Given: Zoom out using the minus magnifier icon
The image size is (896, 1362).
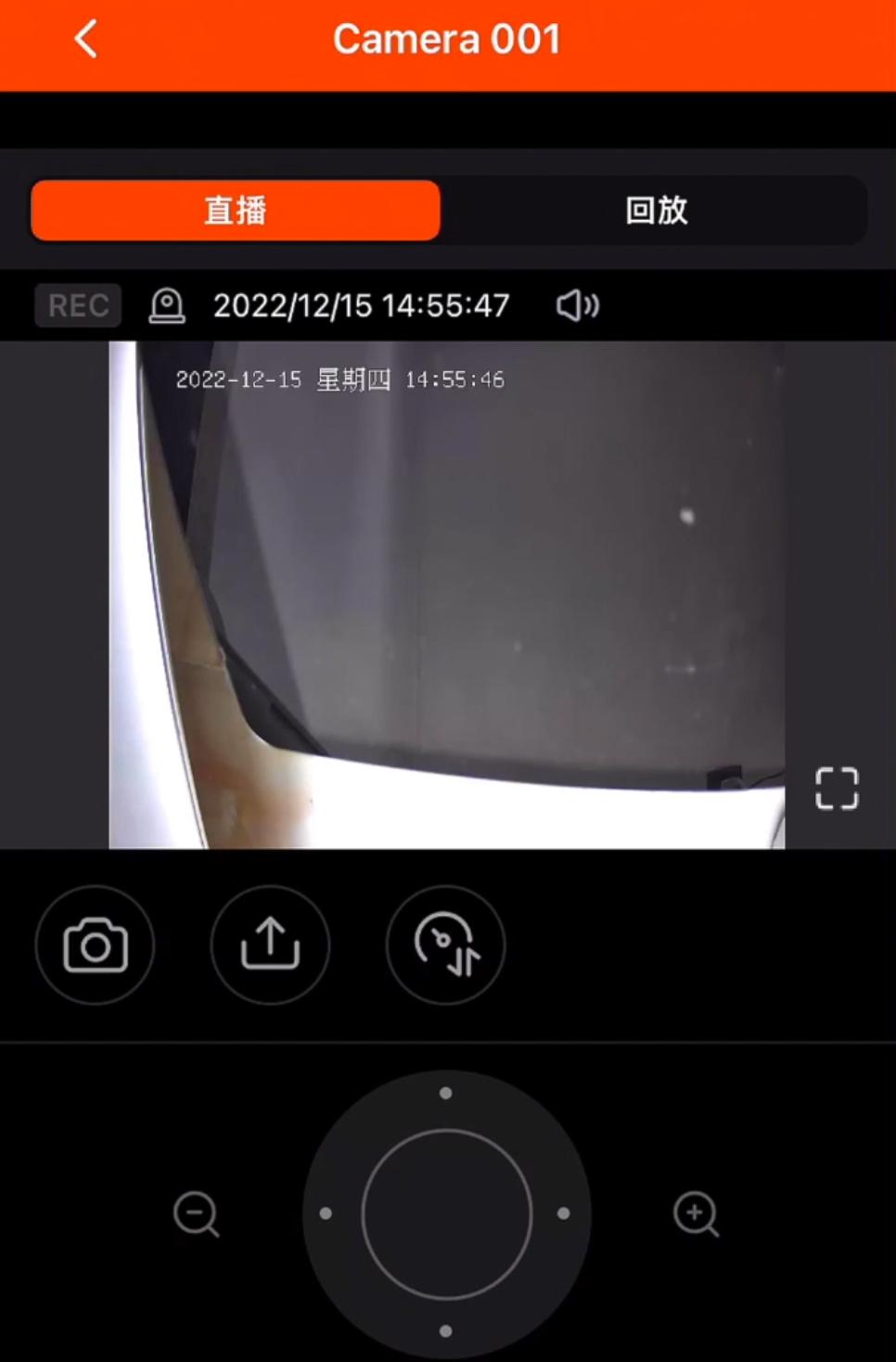Looking at the screenshot, I should (195, 1215).
